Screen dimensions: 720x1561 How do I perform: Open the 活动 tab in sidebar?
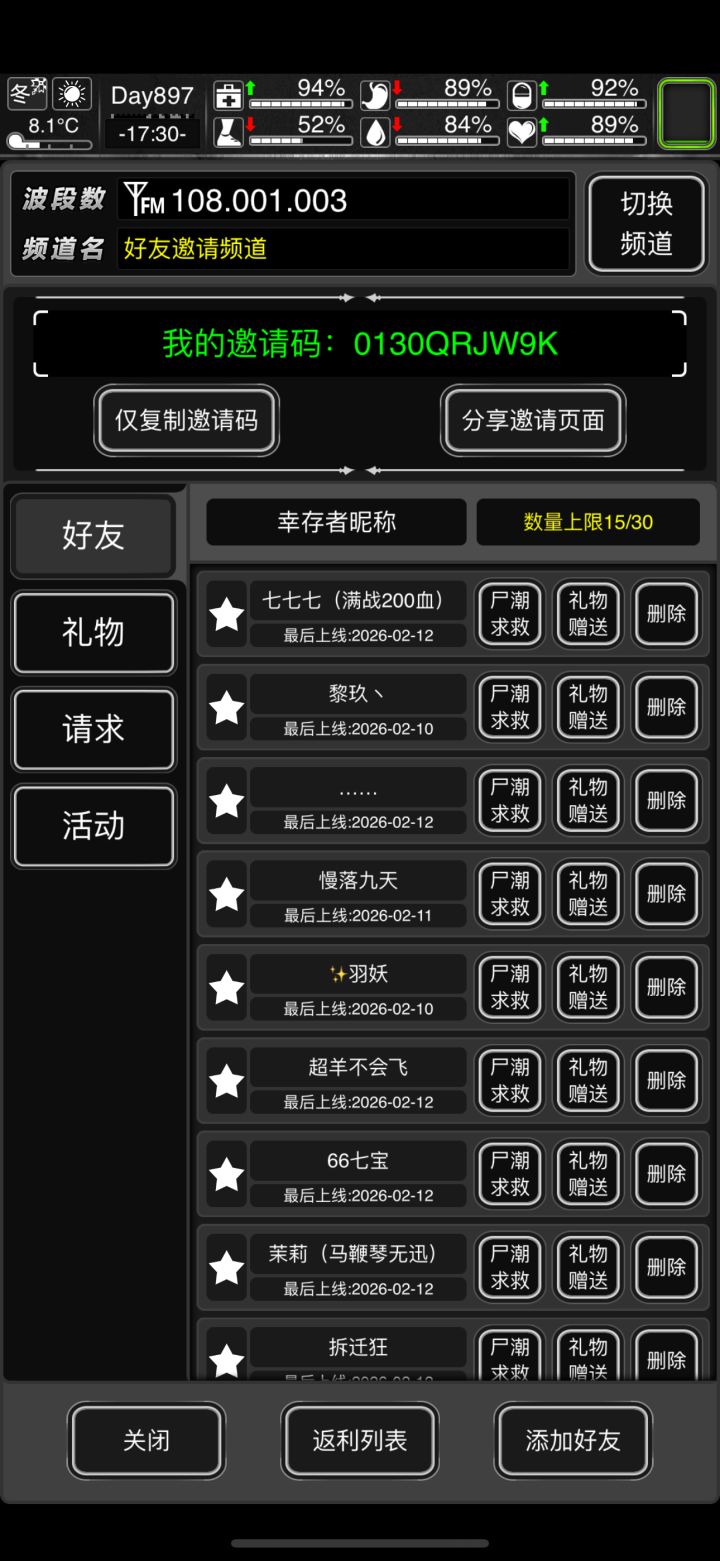(x=93, y=826)
